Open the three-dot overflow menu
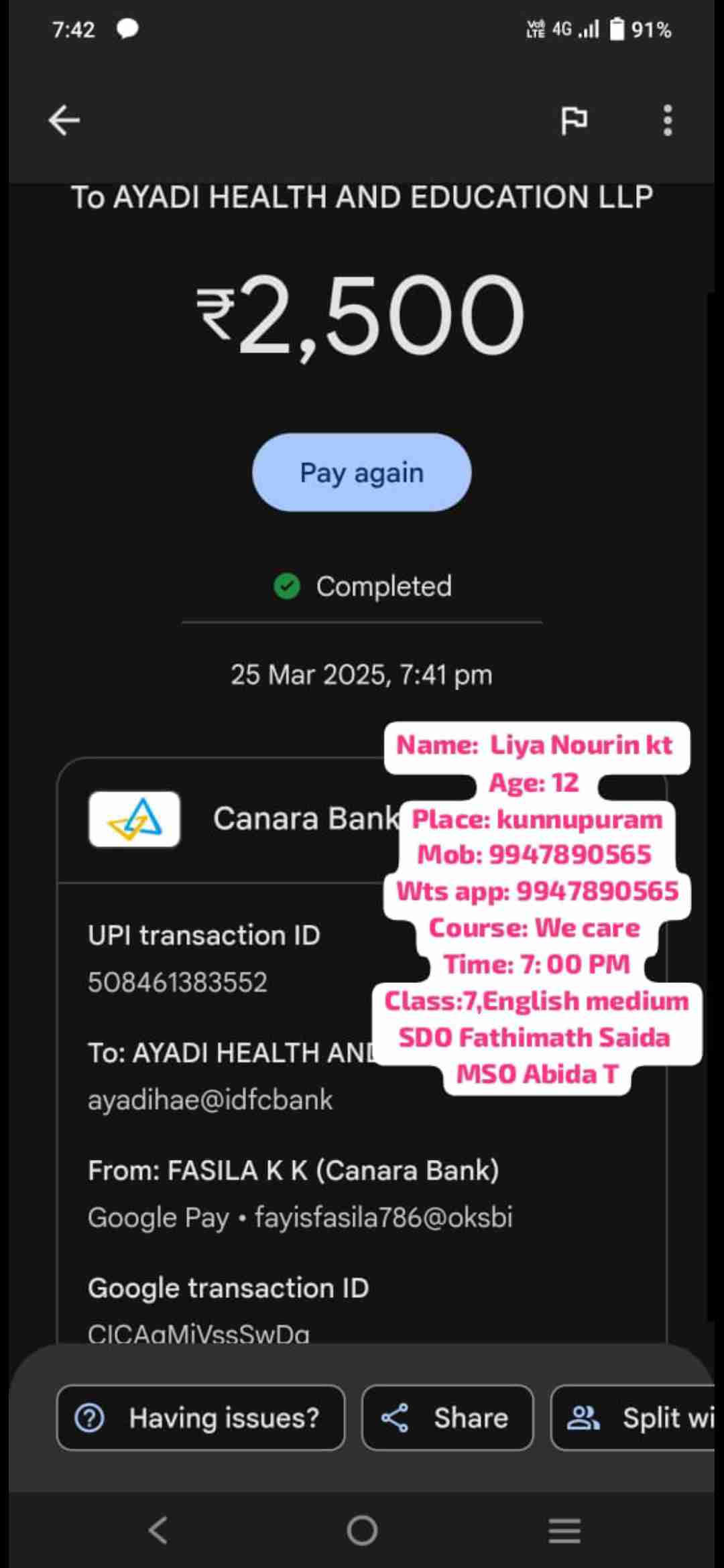The height and width of the screenshot is (1568, 724). click(667, 121)
